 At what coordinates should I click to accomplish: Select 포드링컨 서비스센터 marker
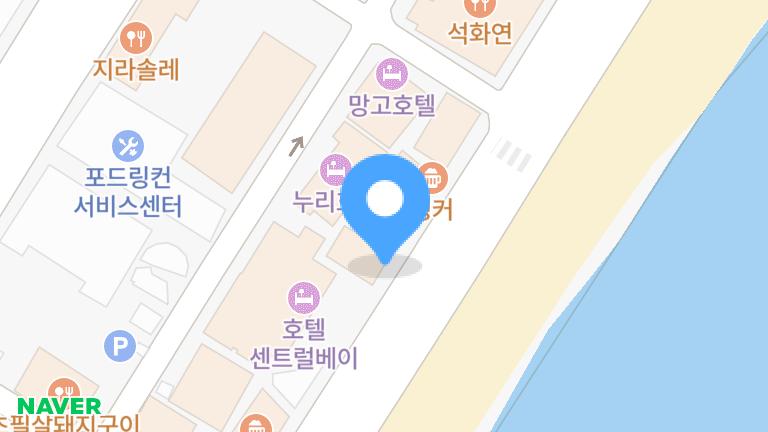(127, 147)
